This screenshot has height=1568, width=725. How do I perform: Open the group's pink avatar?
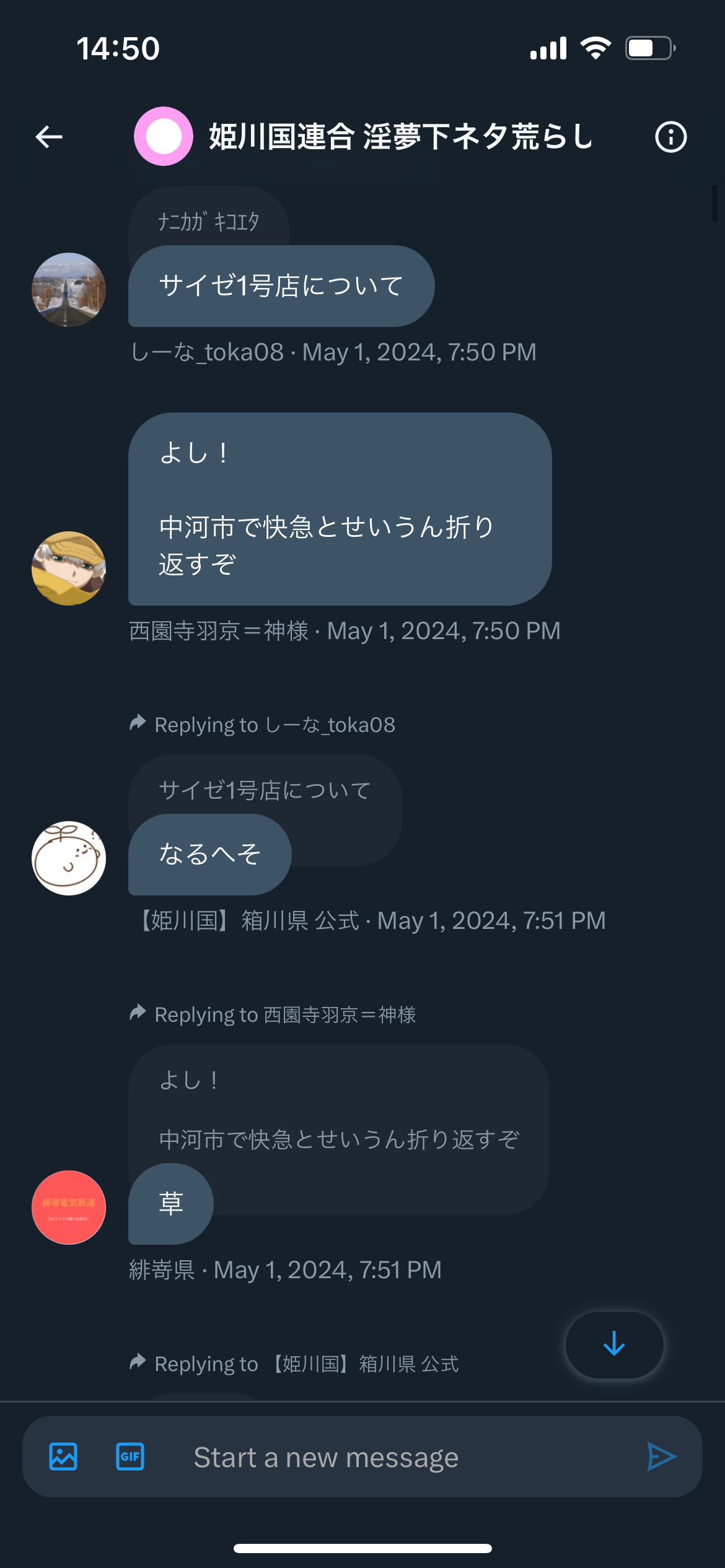[164, 136]
